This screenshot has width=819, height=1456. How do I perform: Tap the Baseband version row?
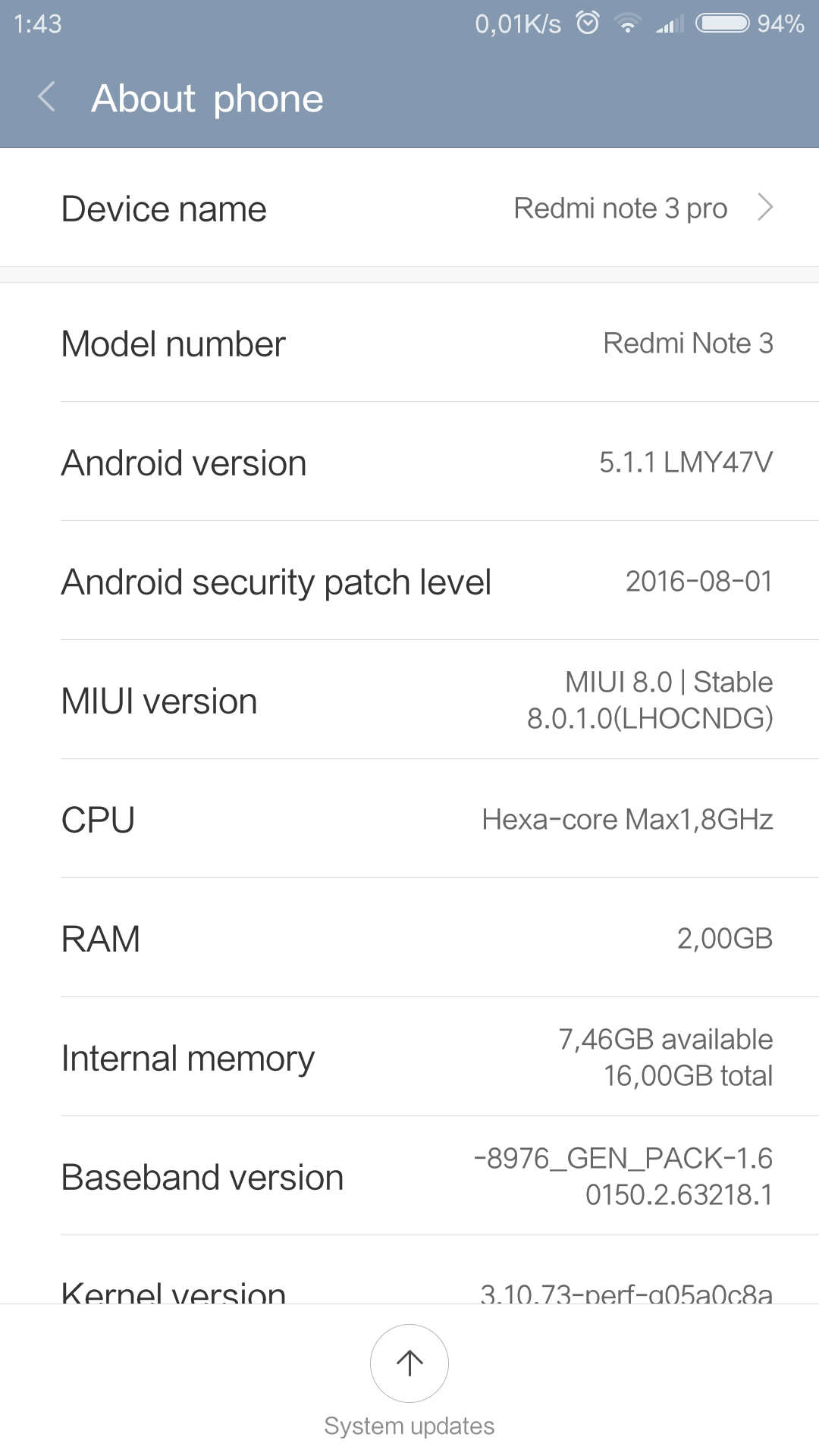[x=409, y=1176]
